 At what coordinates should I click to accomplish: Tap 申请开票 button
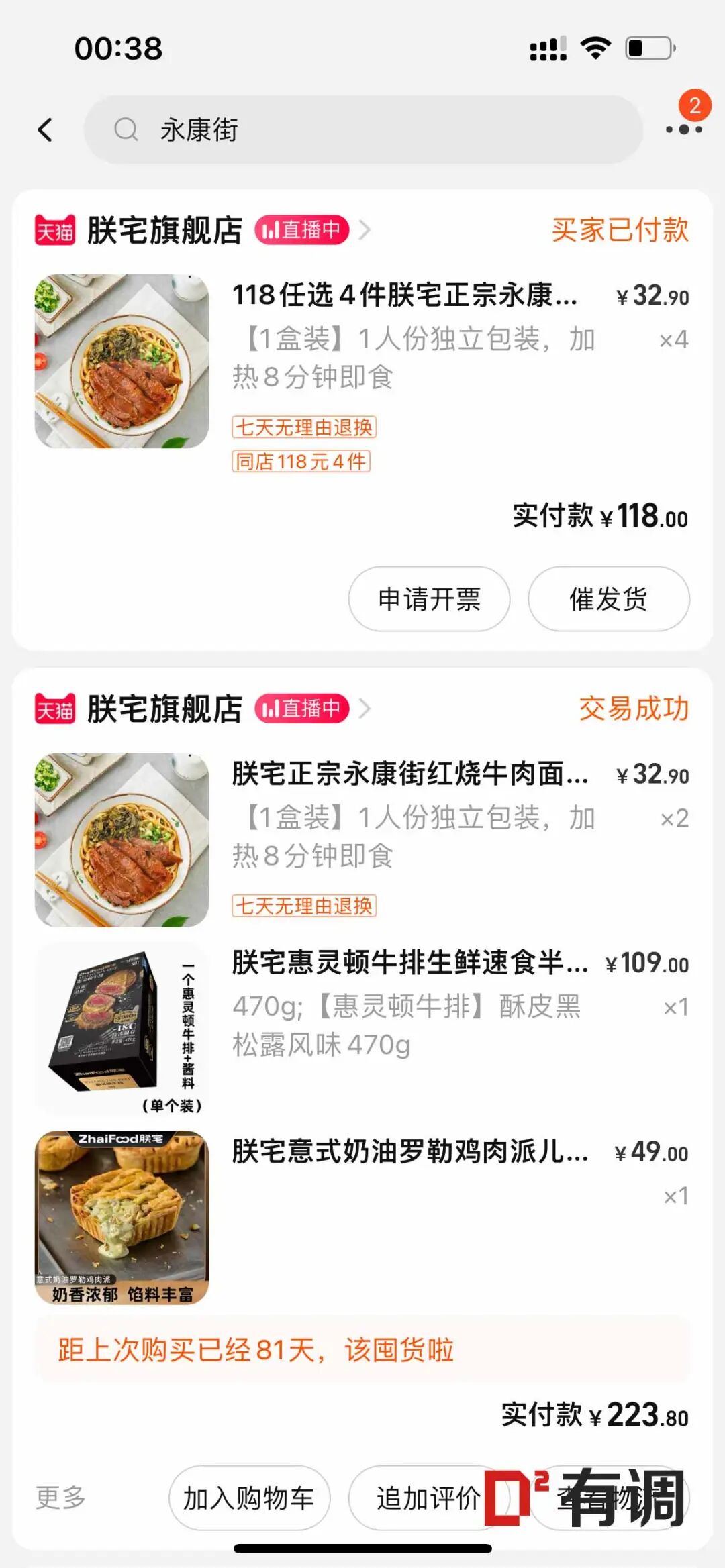tap(429, 598)
